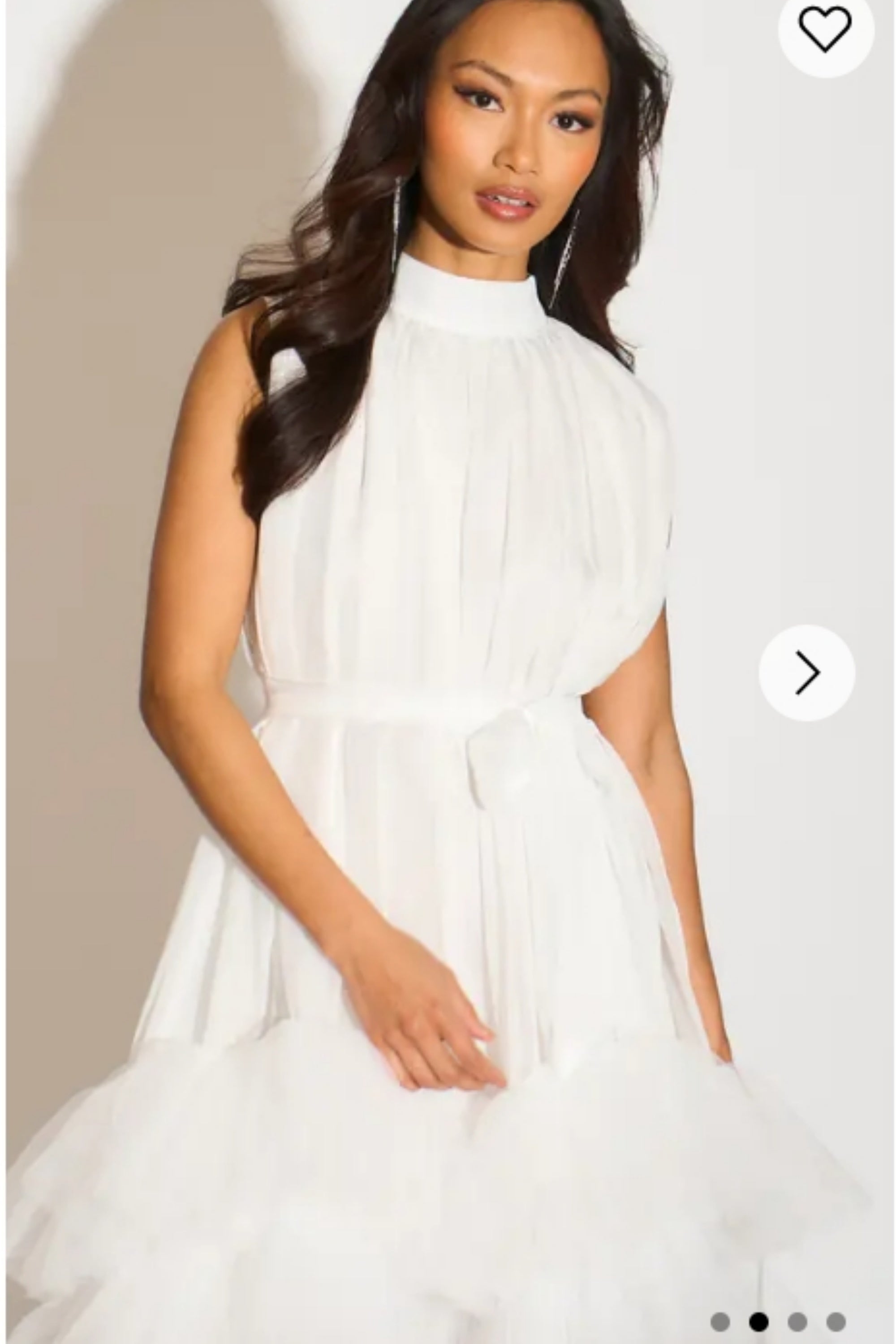Go to the next product photo
The image size is (896, 1344).
pyautogui.click(x=807, y=672)
